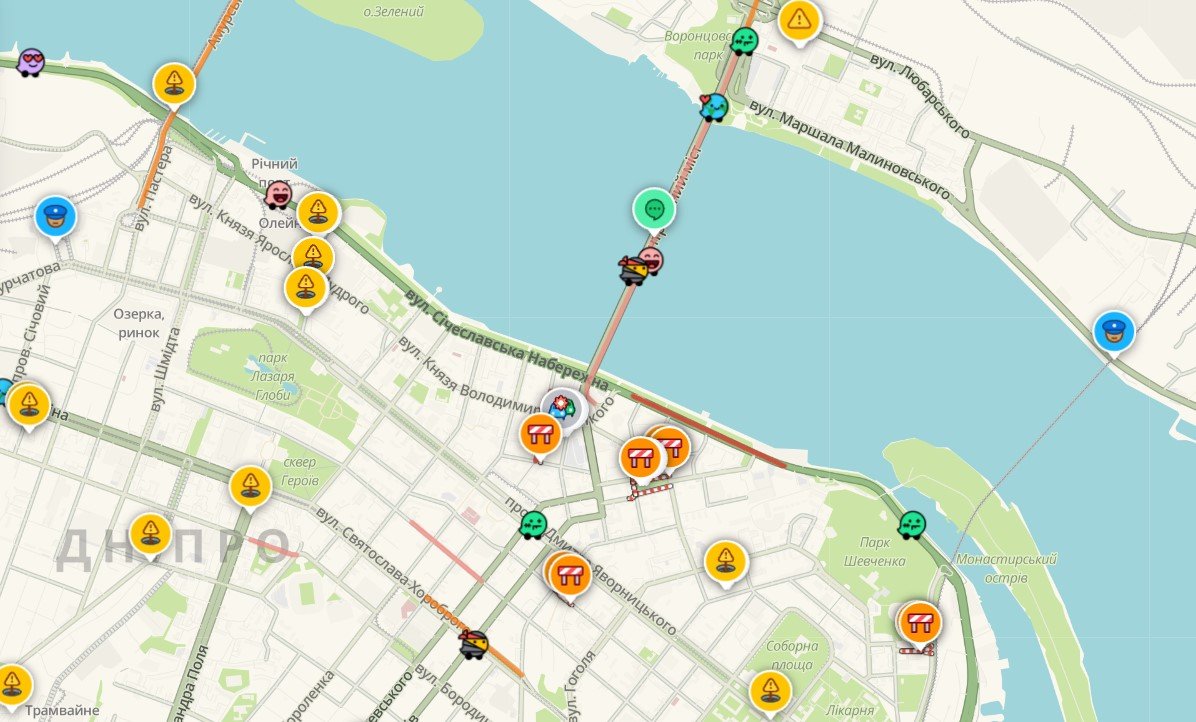Screen dimensions: 1196x722
Task: Tap the police marker by the eastern bridge
Action: point(1113,331)
